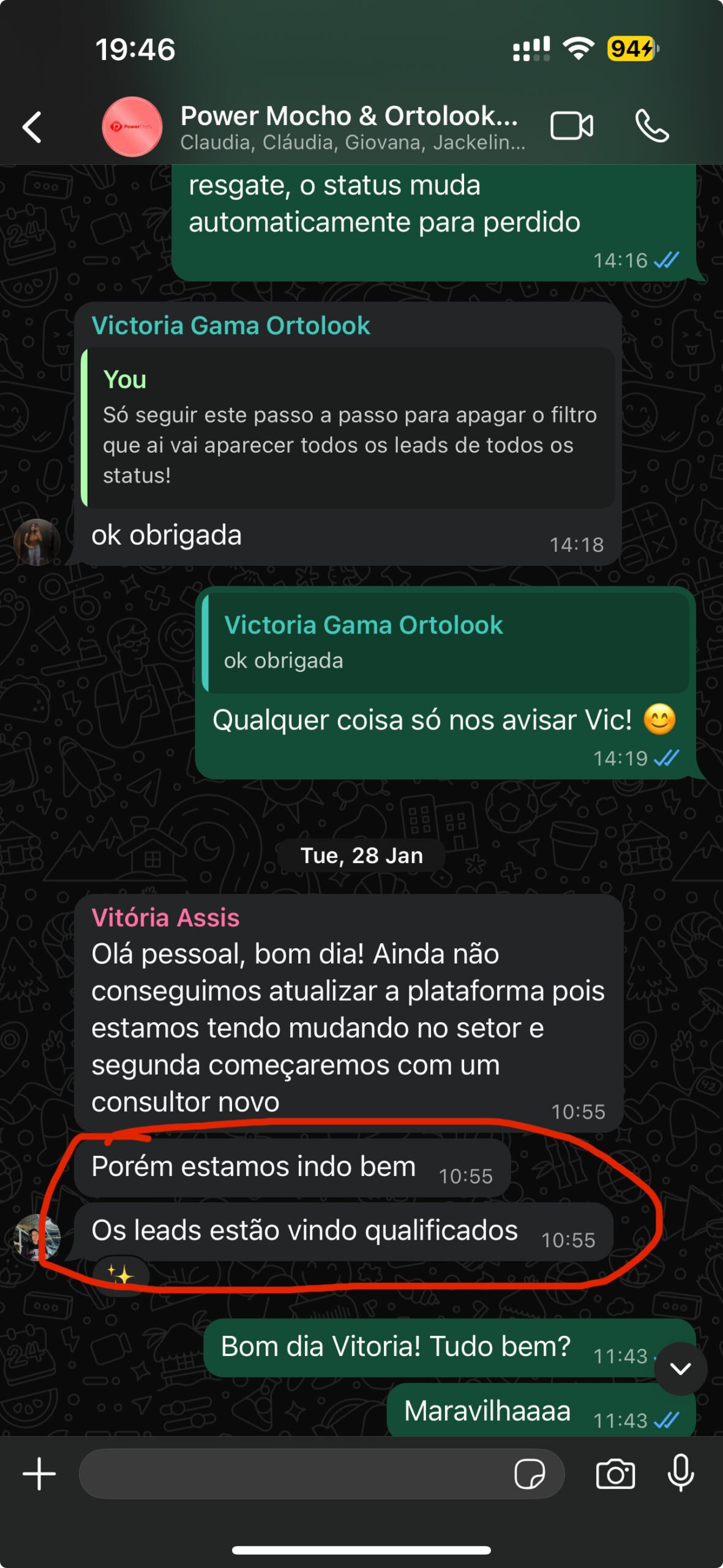Start a group video call
This screenshot has width=723, height=1568.
(x=571, y=127)
